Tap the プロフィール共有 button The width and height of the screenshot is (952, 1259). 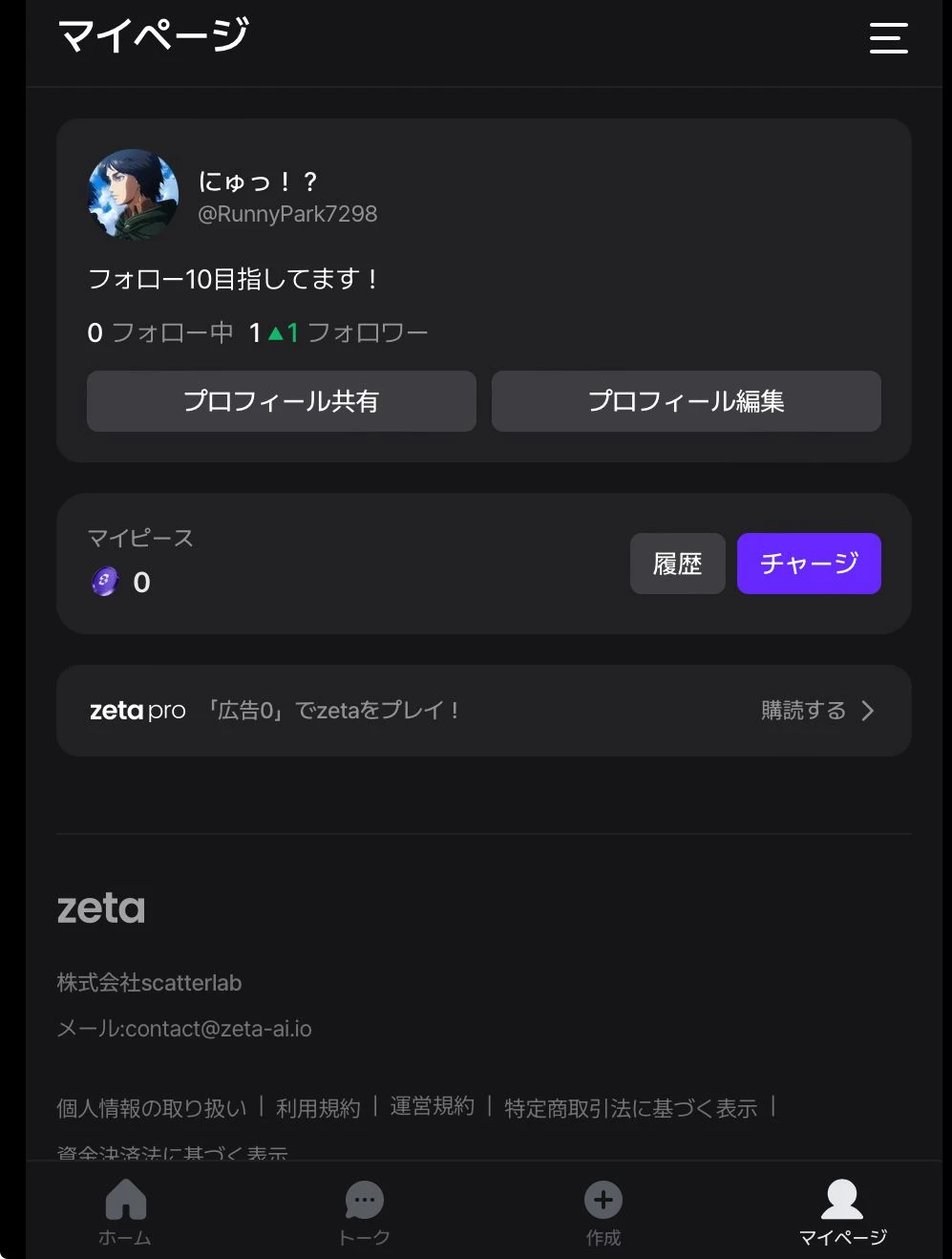pos(281,401)
